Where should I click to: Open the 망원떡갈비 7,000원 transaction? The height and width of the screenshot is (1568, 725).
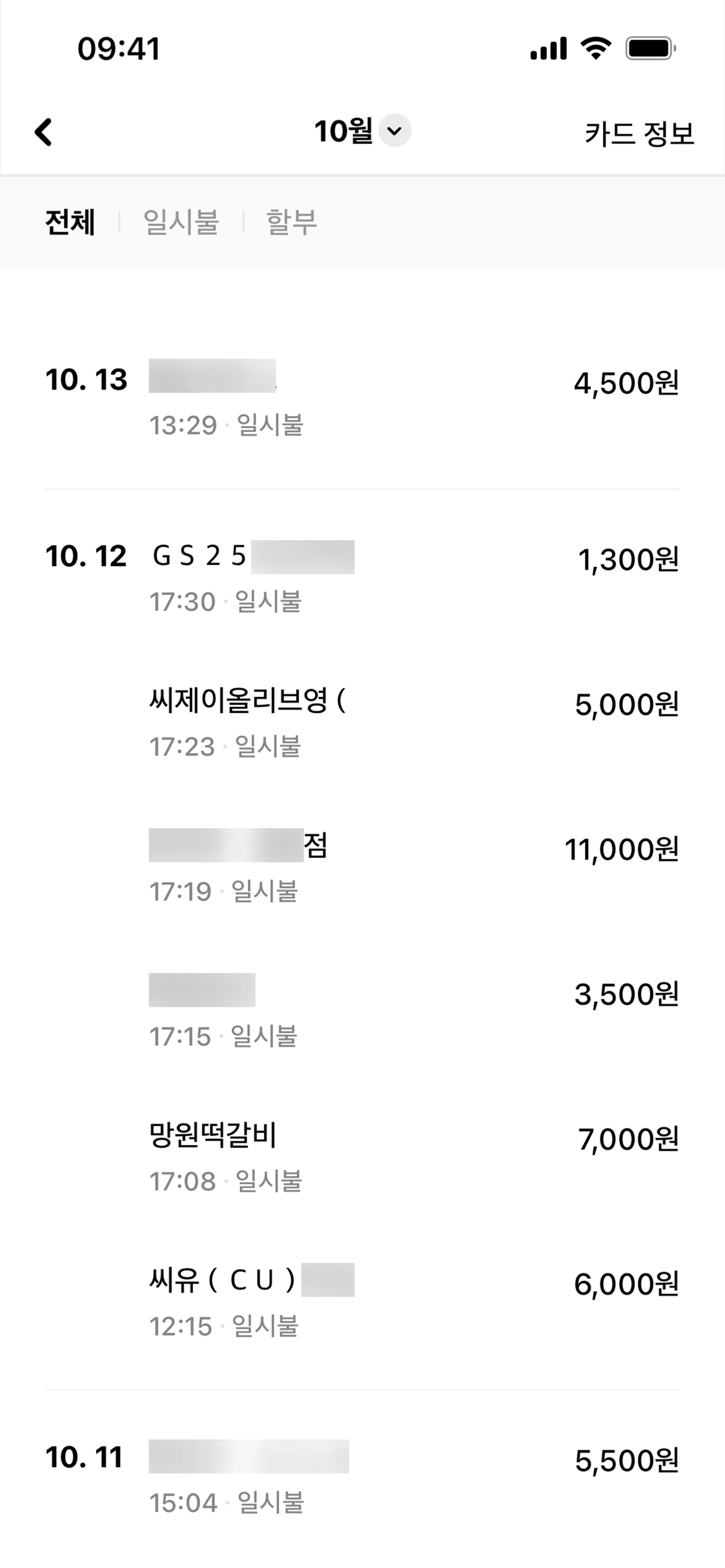click(x=362, y=1156)
